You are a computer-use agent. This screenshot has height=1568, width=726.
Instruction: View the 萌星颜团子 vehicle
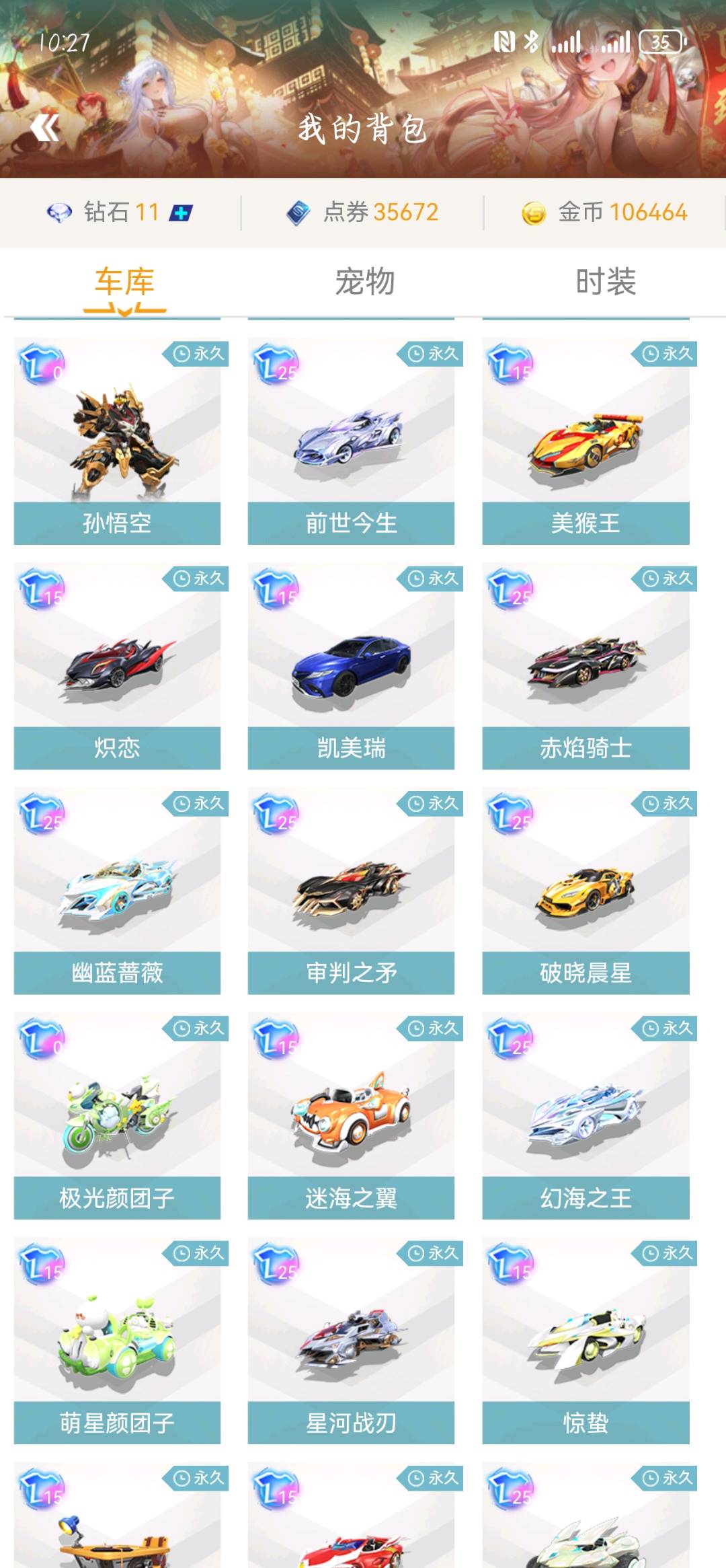[x=117, y=1341]
